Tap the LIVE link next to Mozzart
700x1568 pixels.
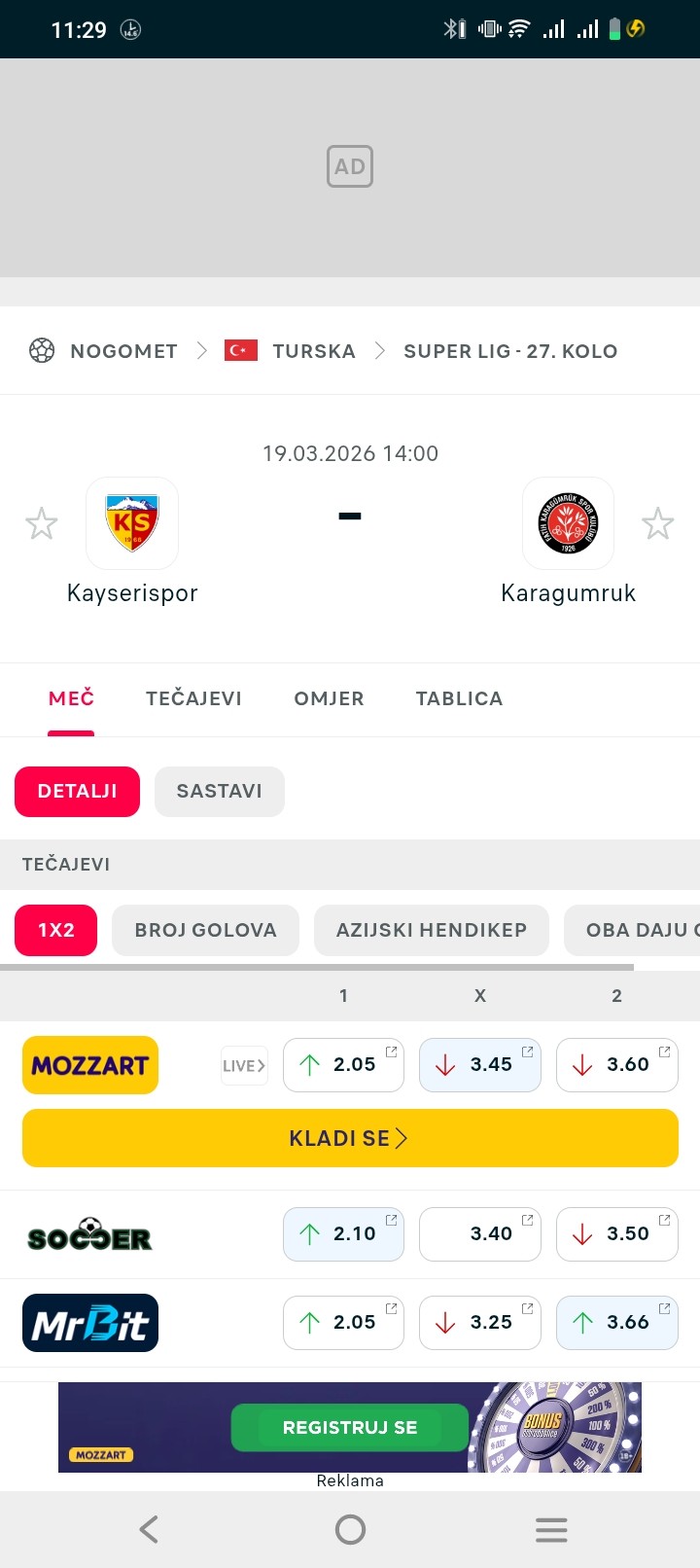[x=244, y=1065]
